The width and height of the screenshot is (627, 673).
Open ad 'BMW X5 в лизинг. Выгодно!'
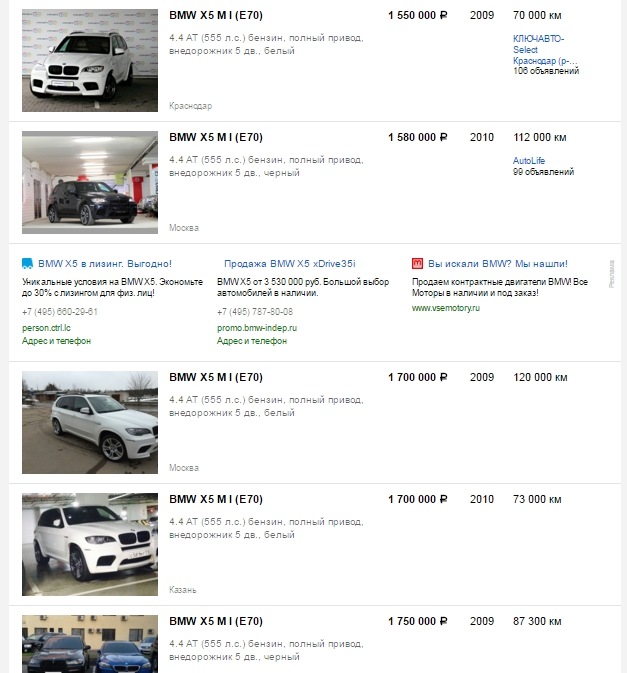tap(104, 264)
